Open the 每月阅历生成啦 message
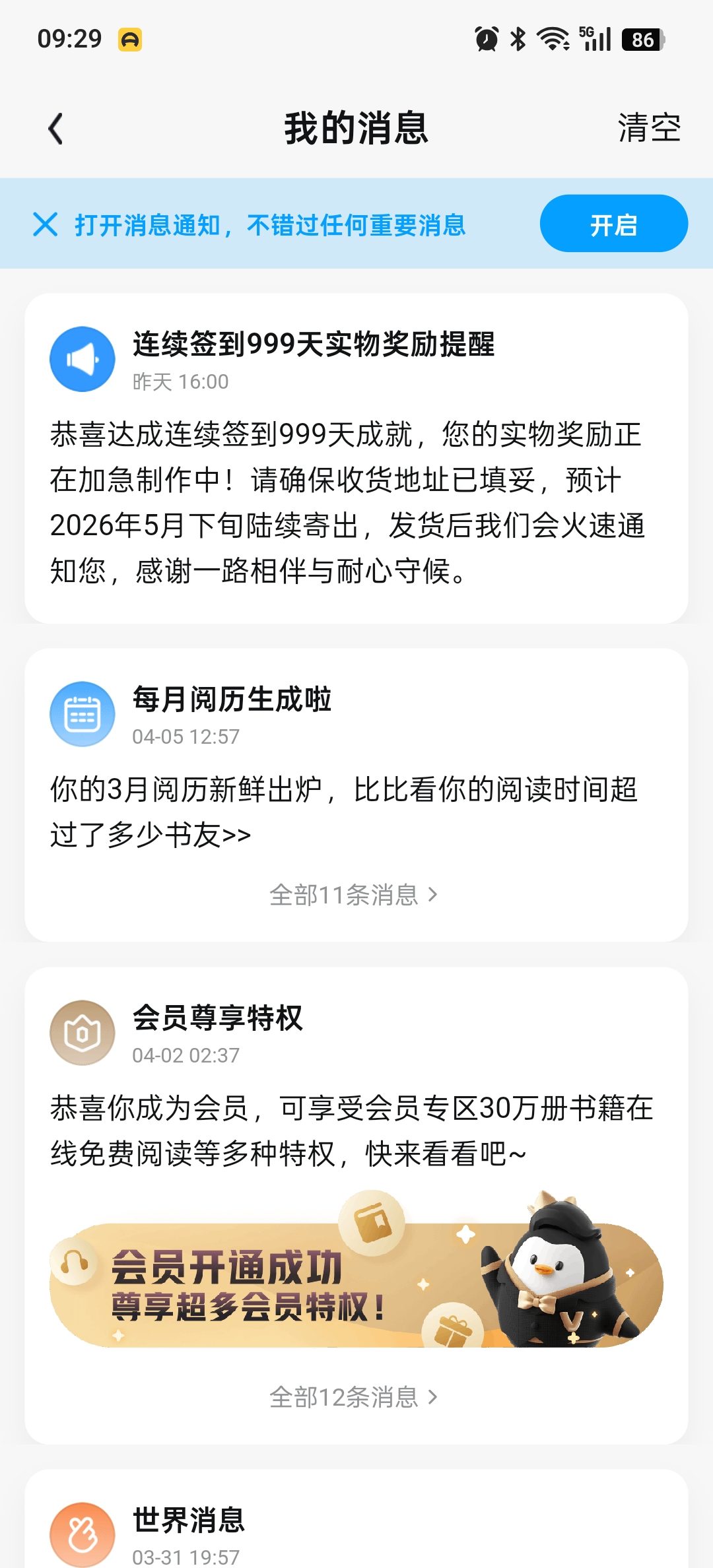Viewport: 713px width, 1568px height. tap(356, 766)
